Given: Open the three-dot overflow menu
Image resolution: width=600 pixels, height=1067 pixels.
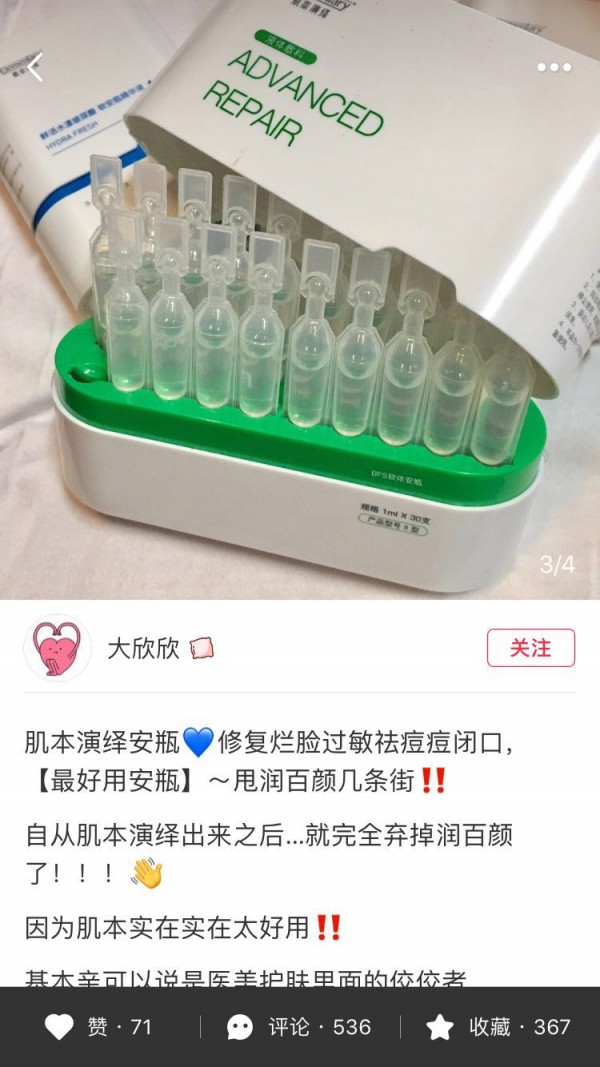Looking at the screenshot, I should pyautogui.click(x=553, y=68).
